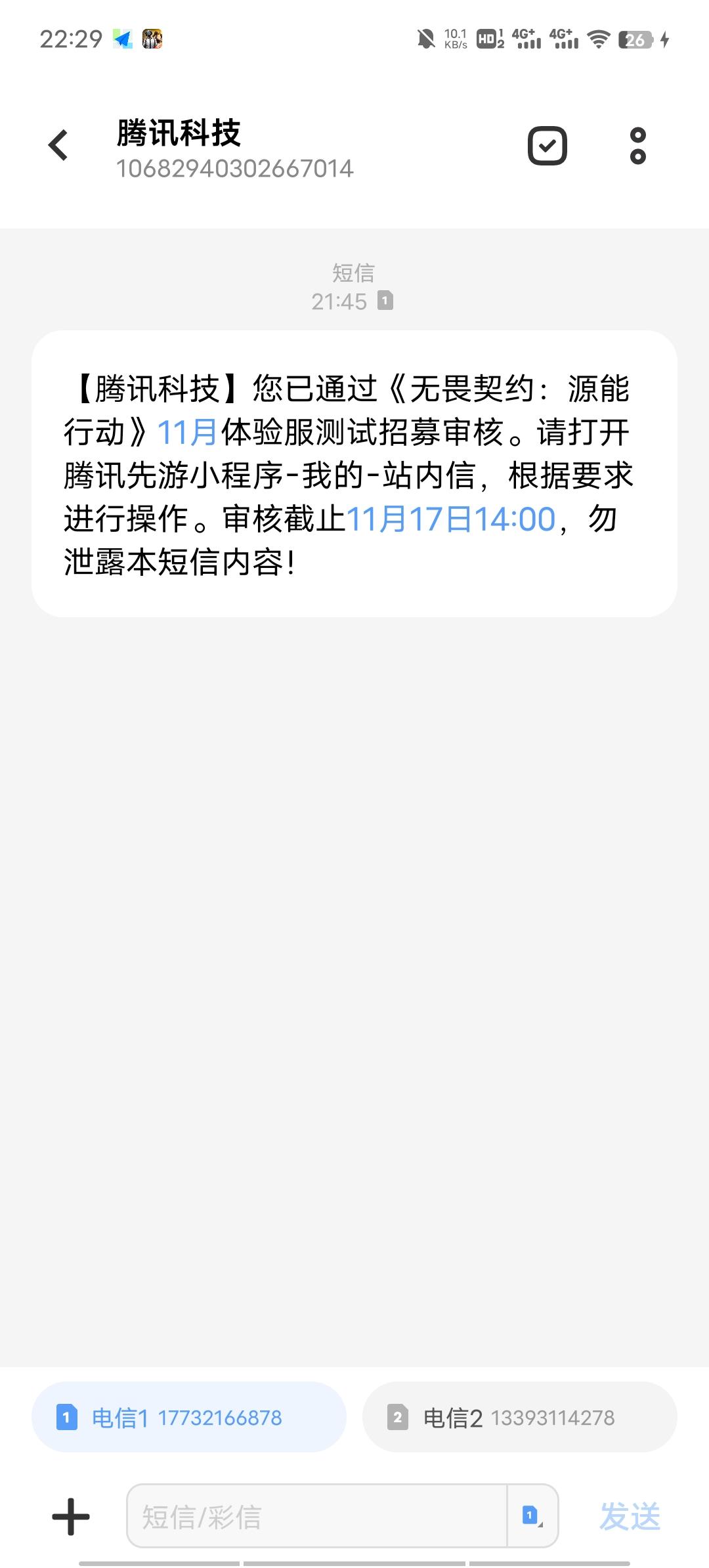
Task: Select SIM 电信1 17732166878
Action: [188, 1418]
